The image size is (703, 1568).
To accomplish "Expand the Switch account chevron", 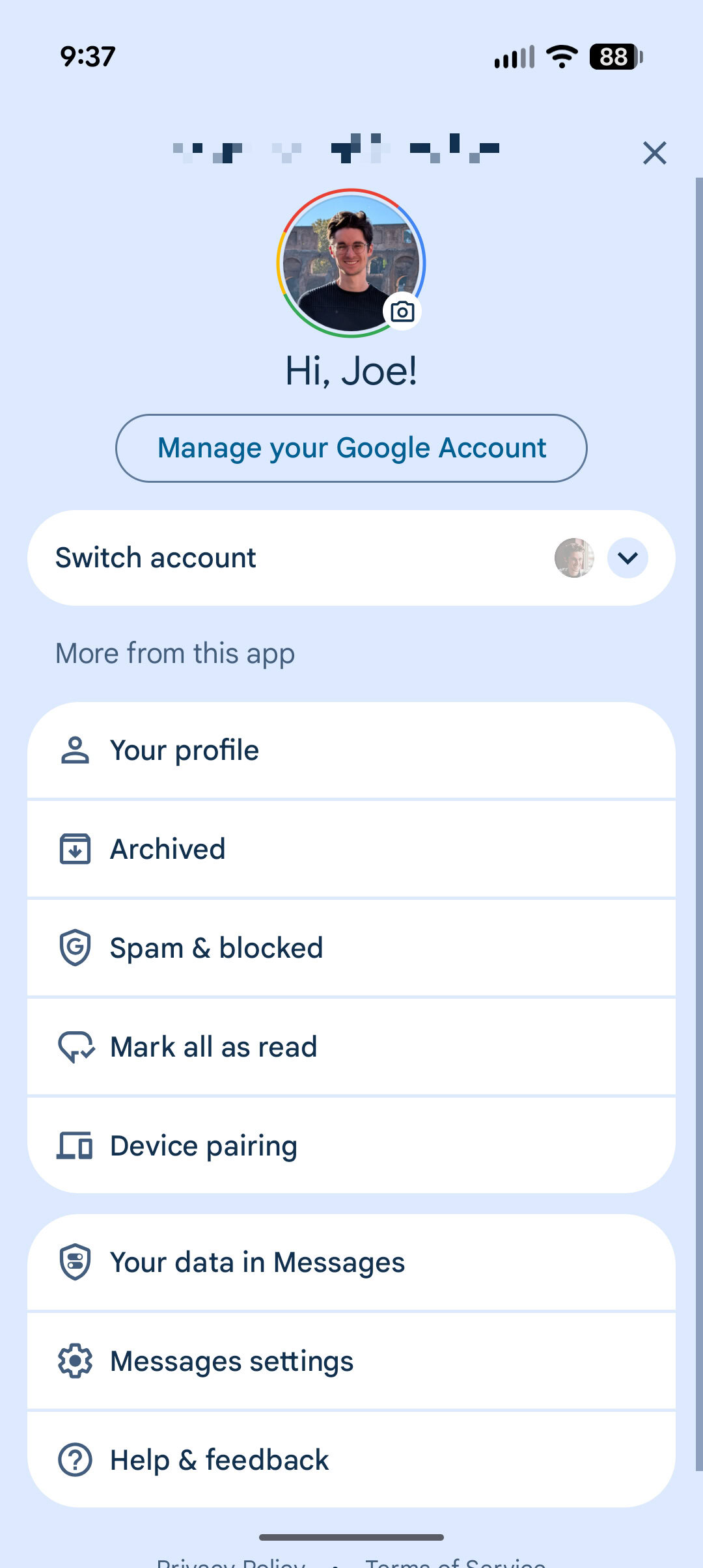I will 627,558.
